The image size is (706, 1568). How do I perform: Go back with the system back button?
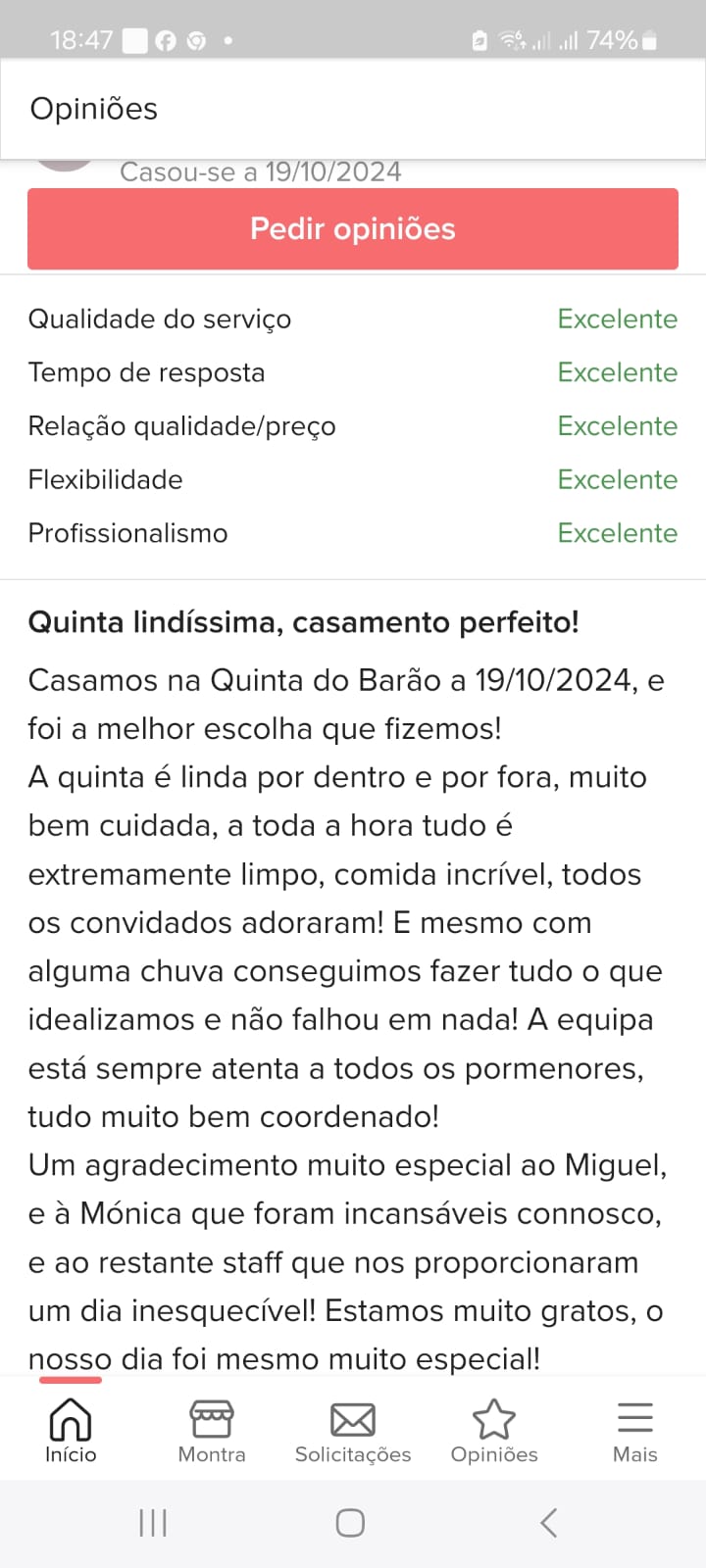pos(549,1523)
